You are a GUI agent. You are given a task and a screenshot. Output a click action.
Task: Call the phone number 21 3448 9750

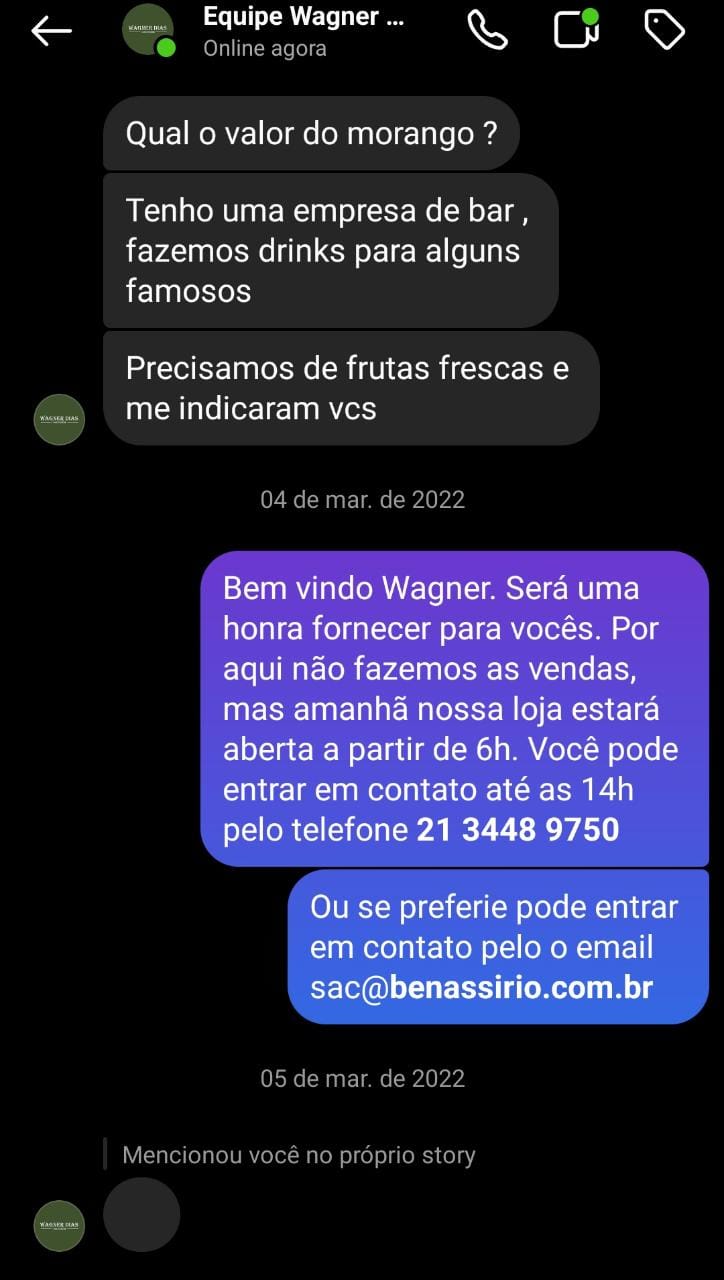pyautogui.click(x=517, y=830)
